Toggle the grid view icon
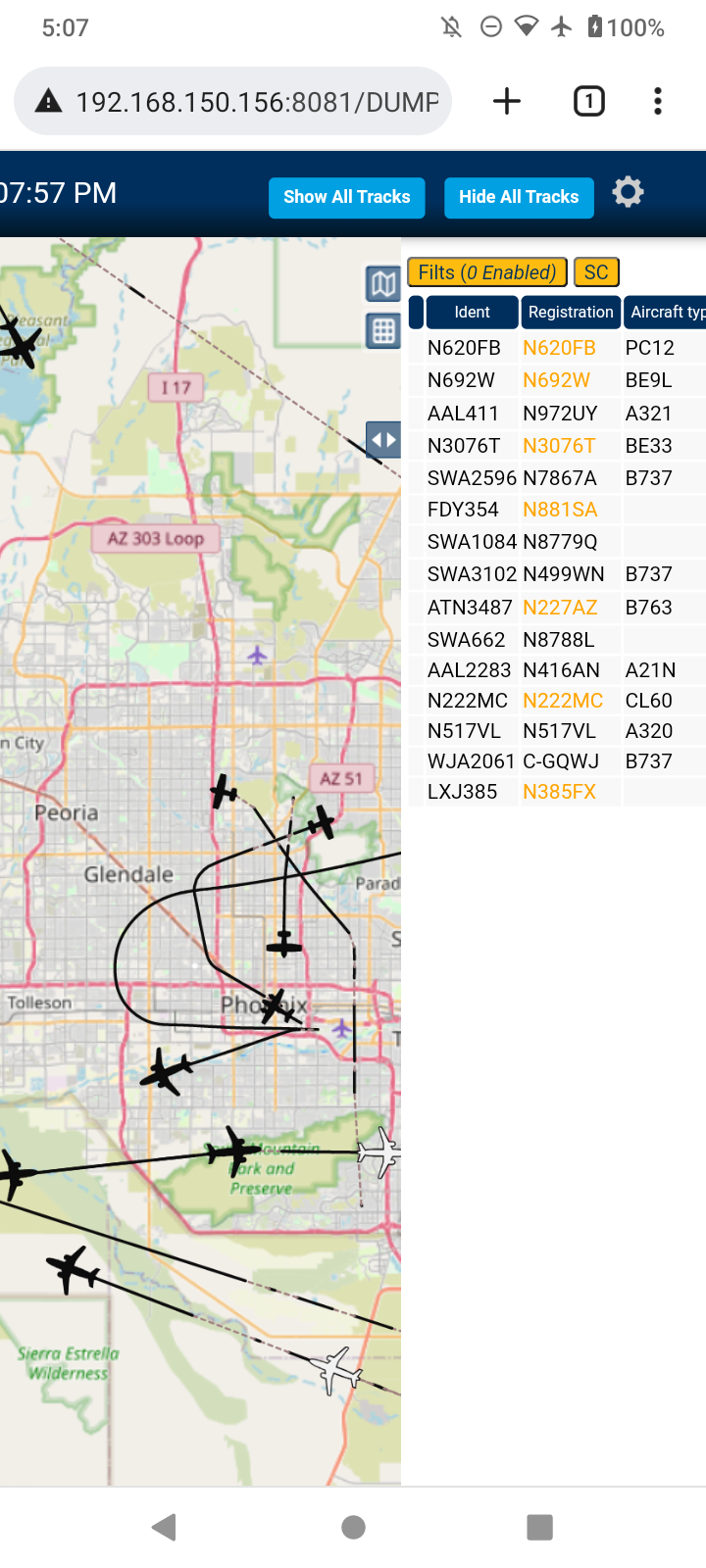Screen dimensions: 706x1568 coord(383,331)
